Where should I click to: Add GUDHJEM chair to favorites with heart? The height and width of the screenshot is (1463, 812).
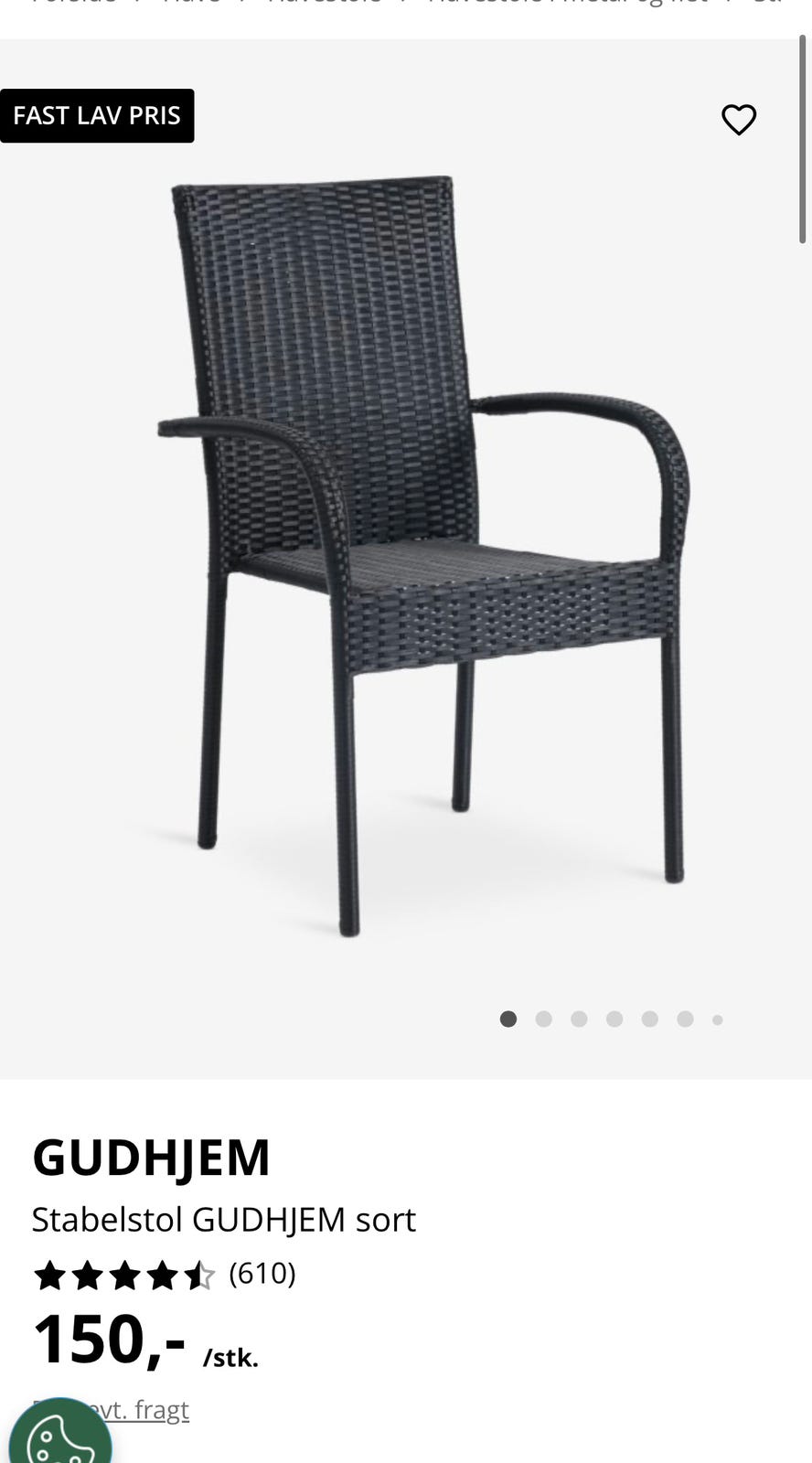point(739,120)
